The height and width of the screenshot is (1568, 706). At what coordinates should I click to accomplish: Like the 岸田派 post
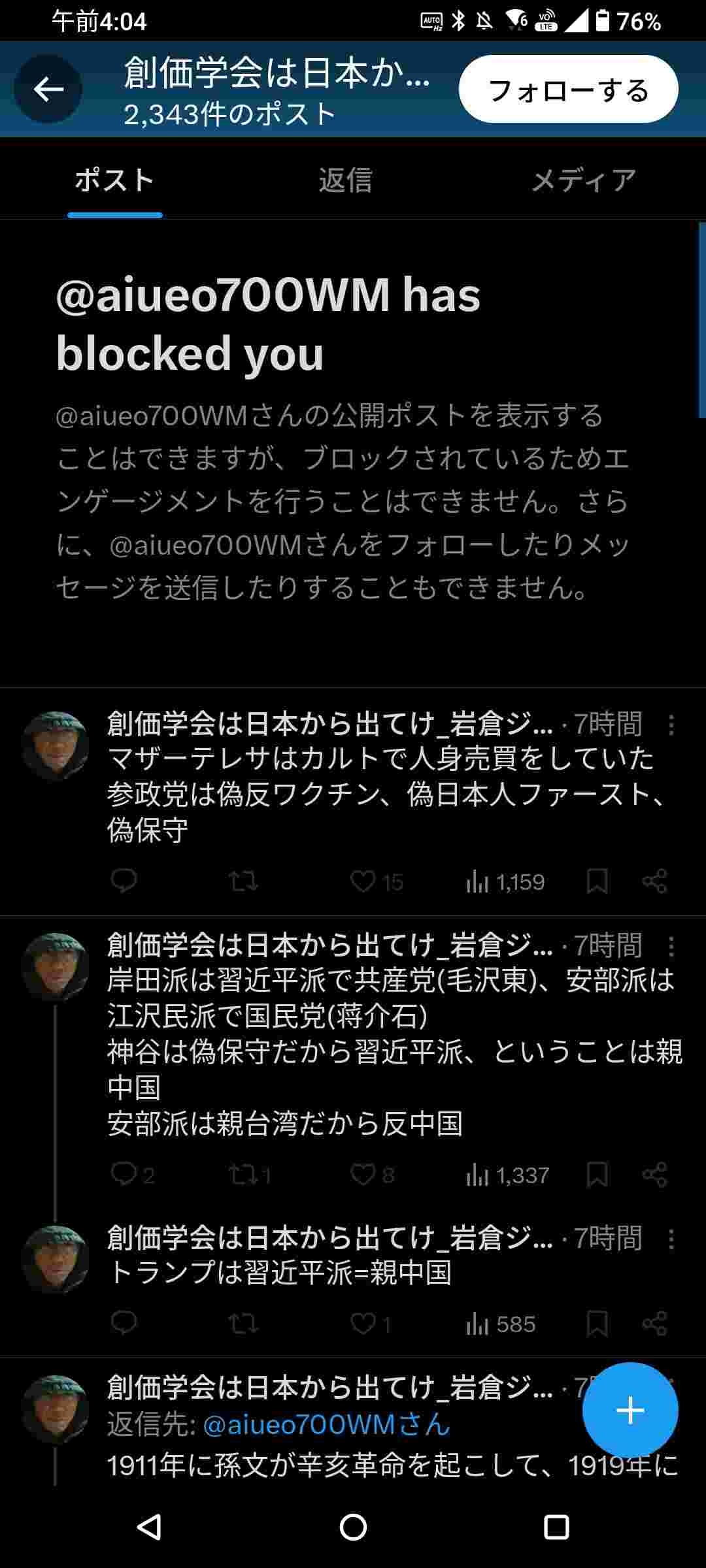coord(363,1175)
